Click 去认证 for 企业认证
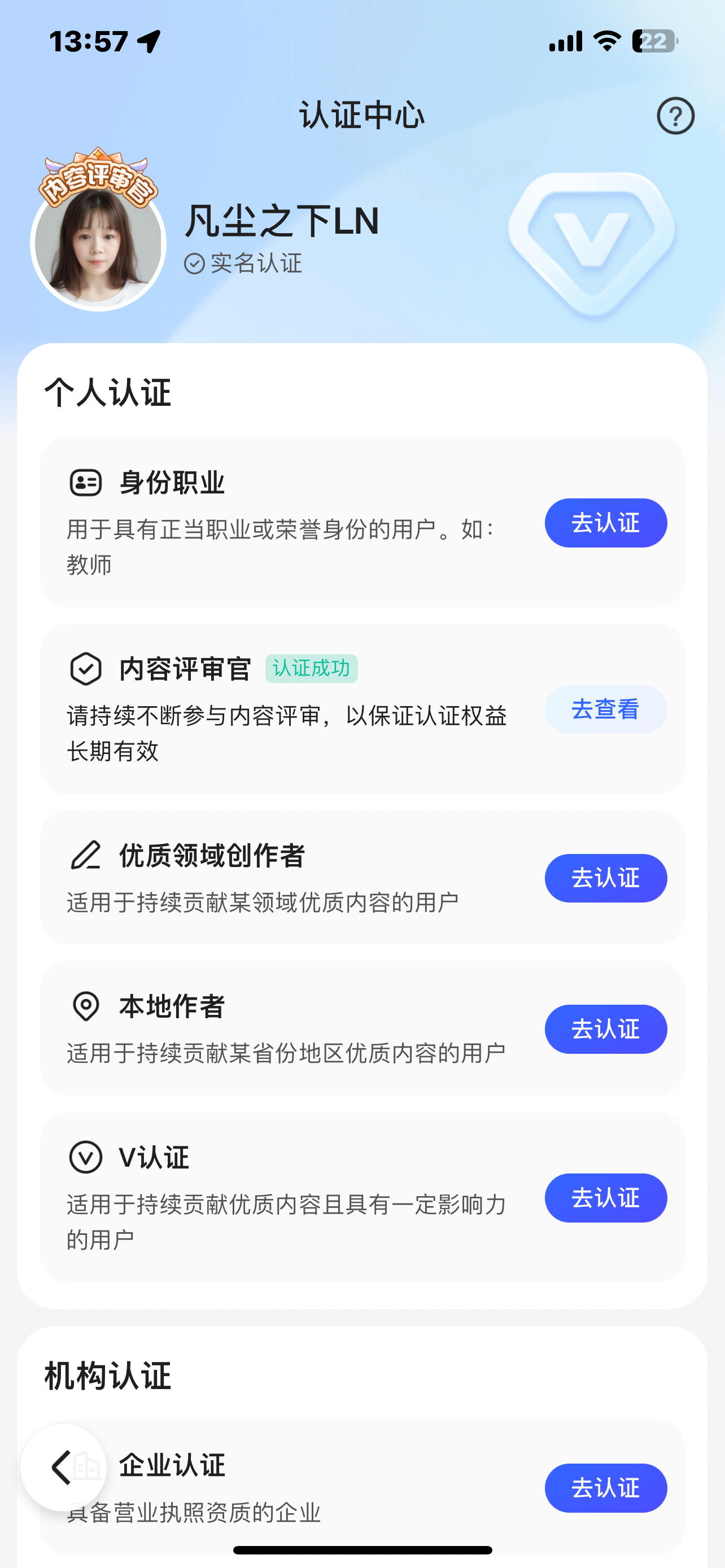Viewport: 725px width, 1568px height. click(605, 1488)
